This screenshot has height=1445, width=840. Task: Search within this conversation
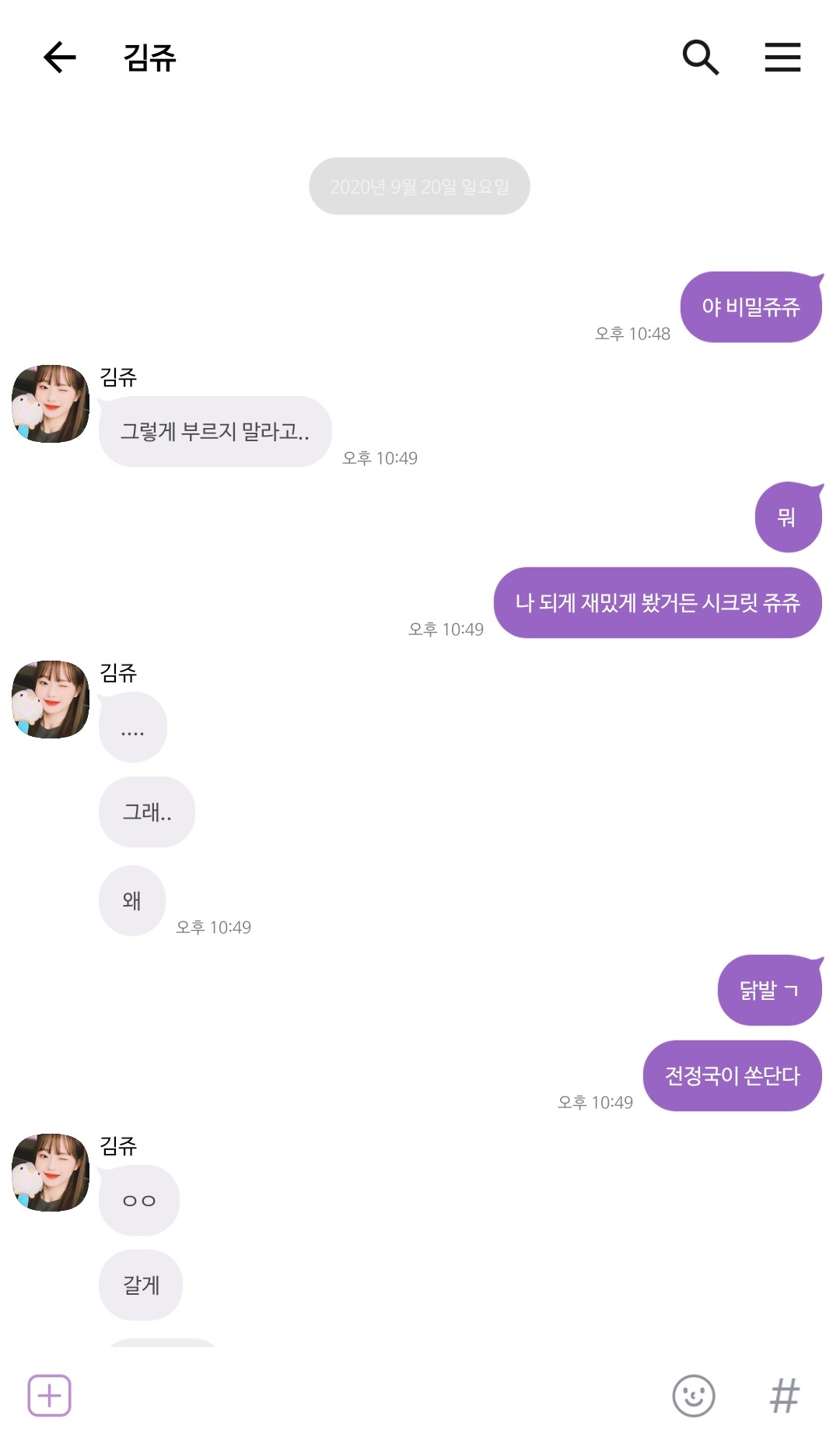(700, 58)
